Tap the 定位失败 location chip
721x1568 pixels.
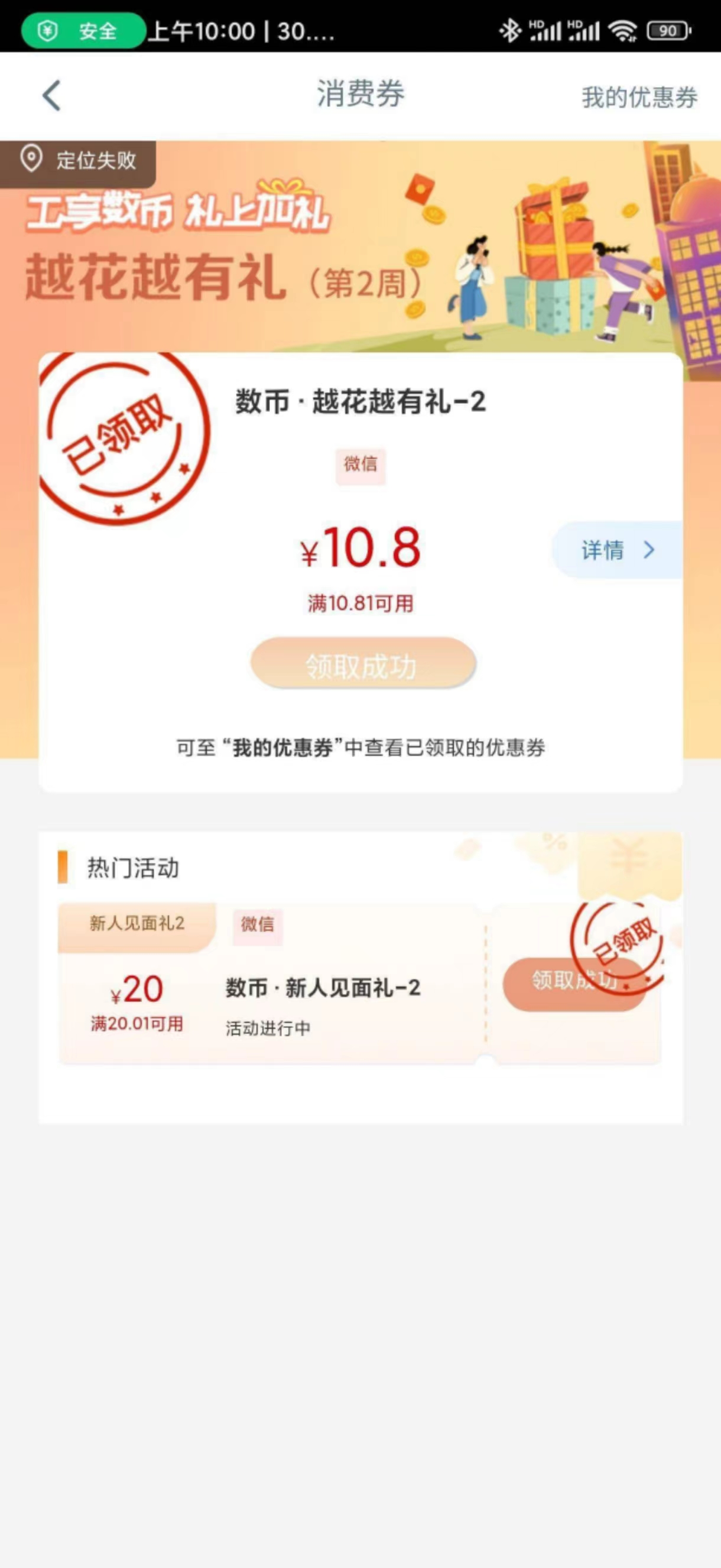click(x=78, y=161)
